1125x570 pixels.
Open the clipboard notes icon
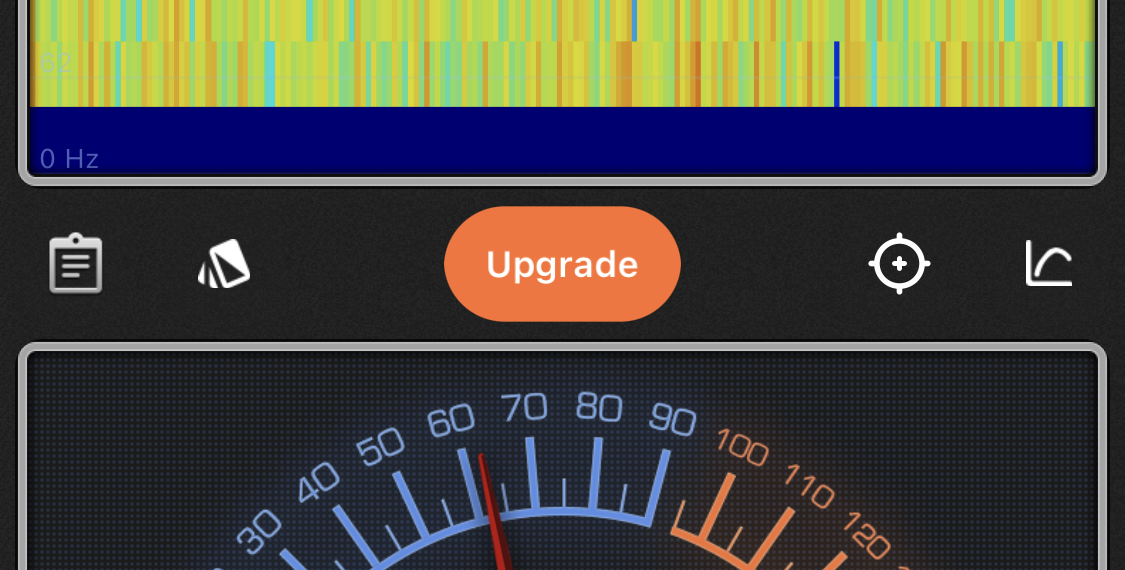click(x=76, y=264)
